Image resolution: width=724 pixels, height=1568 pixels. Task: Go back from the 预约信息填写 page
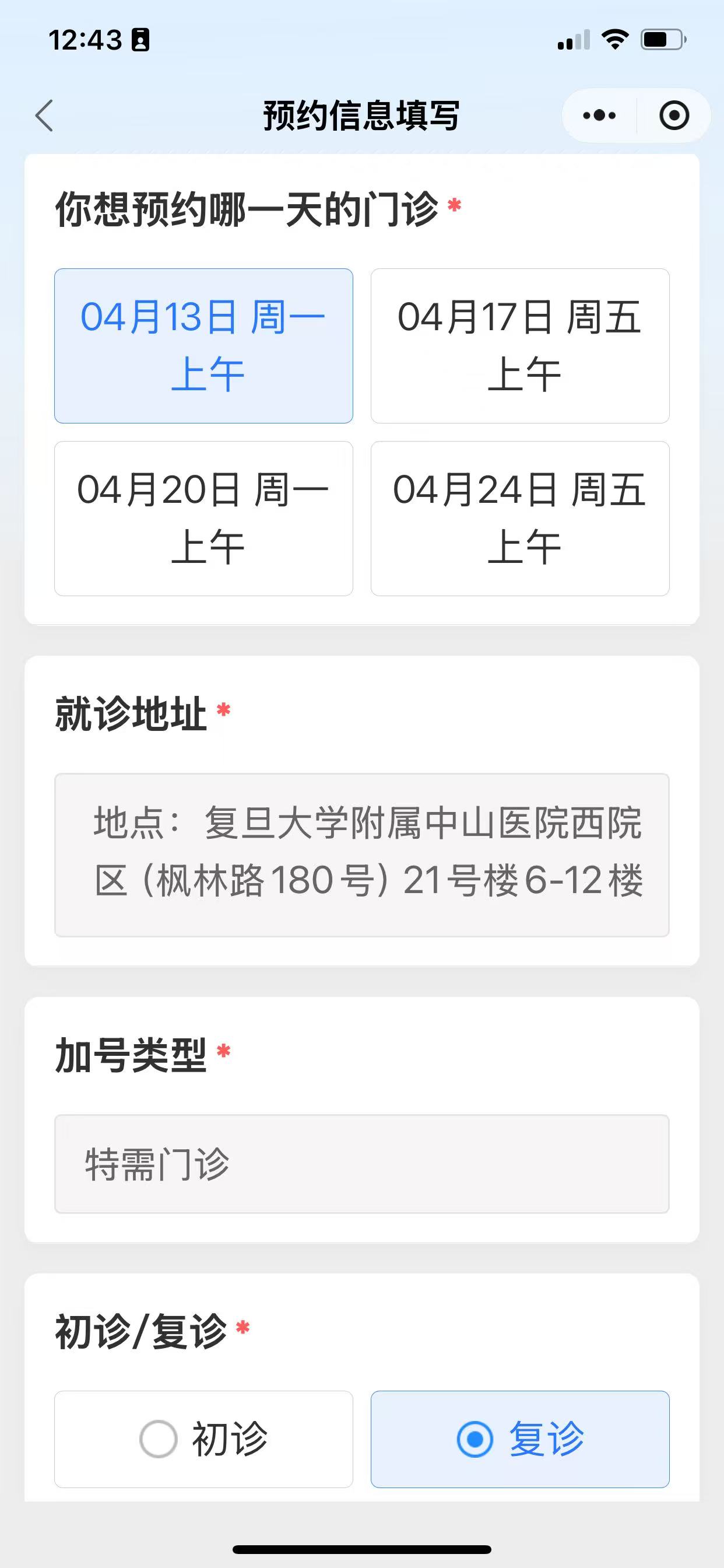coord(44,116)
